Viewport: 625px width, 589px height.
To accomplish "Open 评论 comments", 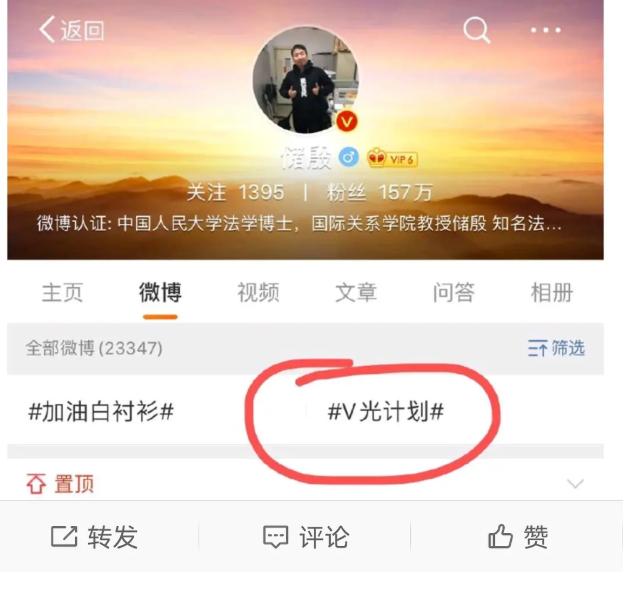I will click(x=306, y=538).
